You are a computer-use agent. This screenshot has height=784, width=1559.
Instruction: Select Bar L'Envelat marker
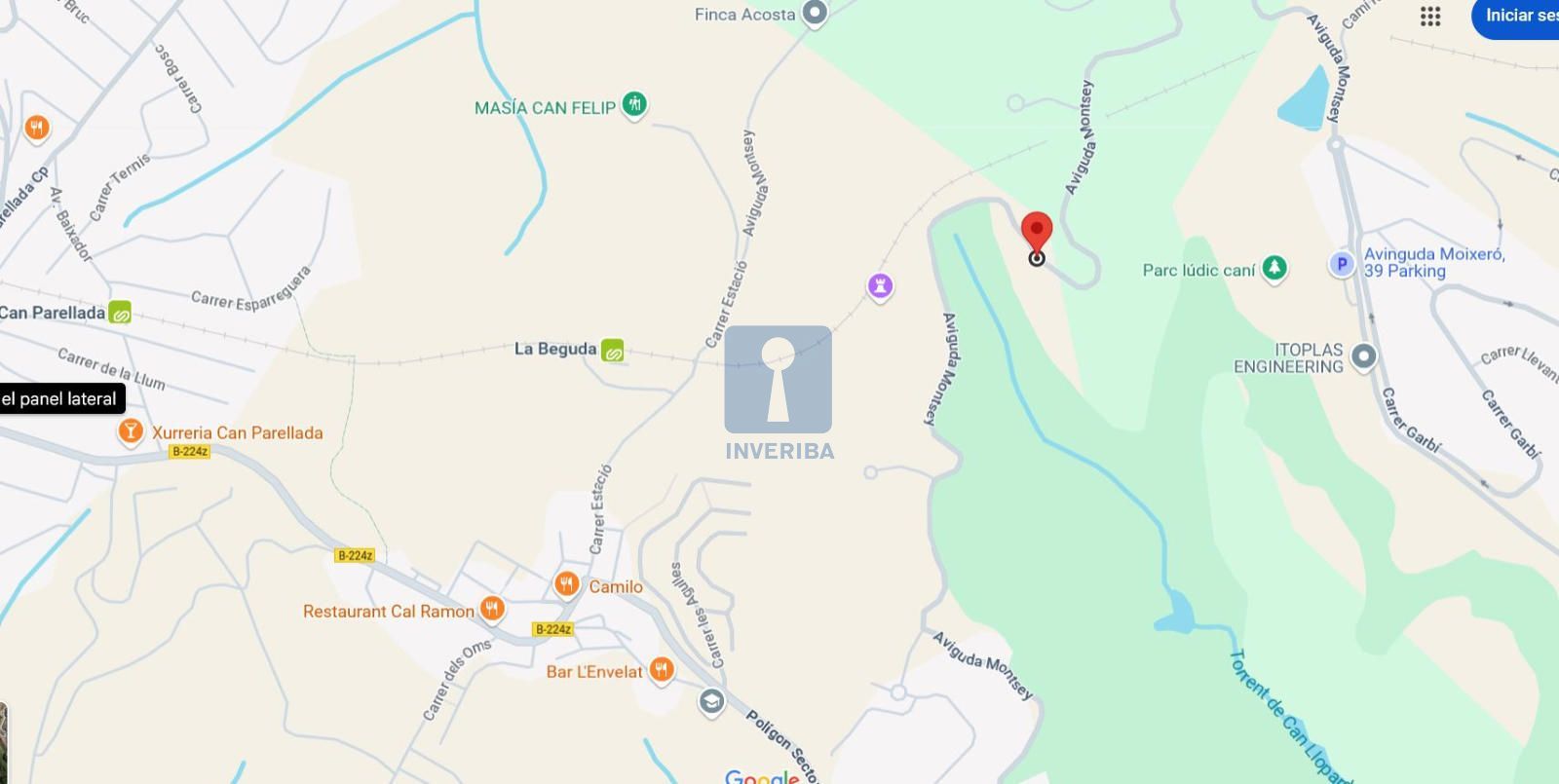pos(662,670)
